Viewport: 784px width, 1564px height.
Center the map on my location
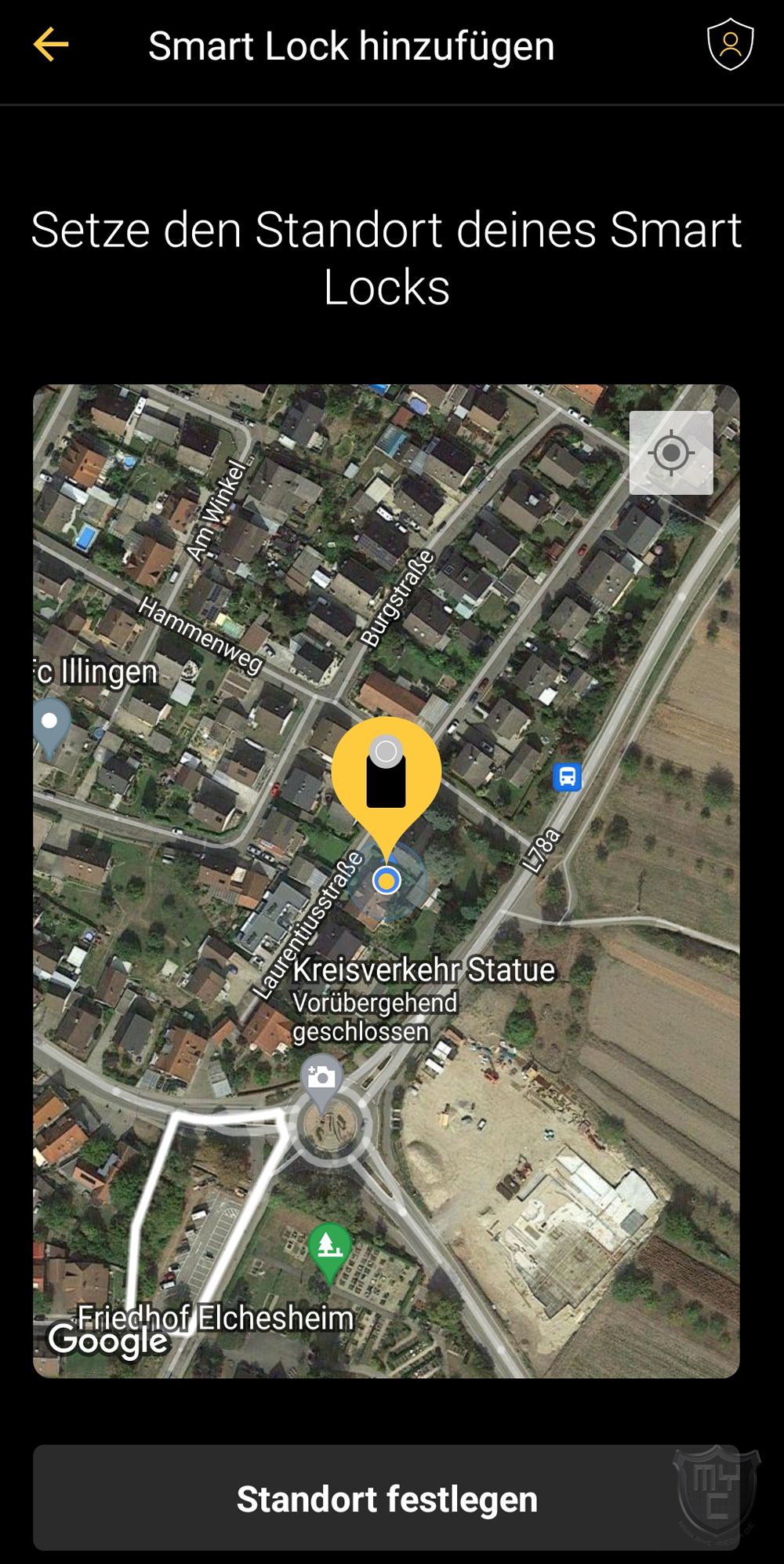tap(671, 453)
